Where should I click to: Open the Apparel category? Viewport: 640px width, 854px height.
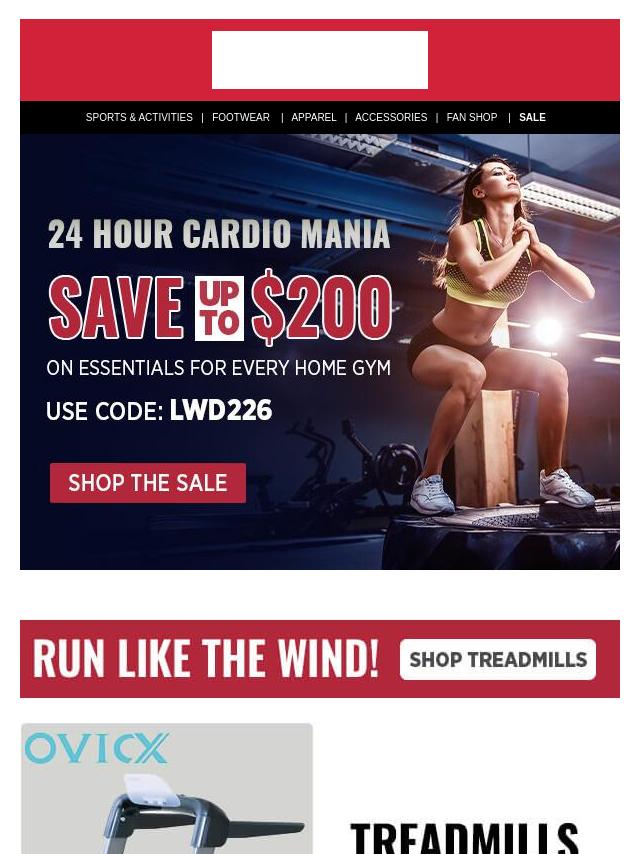pos(314,118)
